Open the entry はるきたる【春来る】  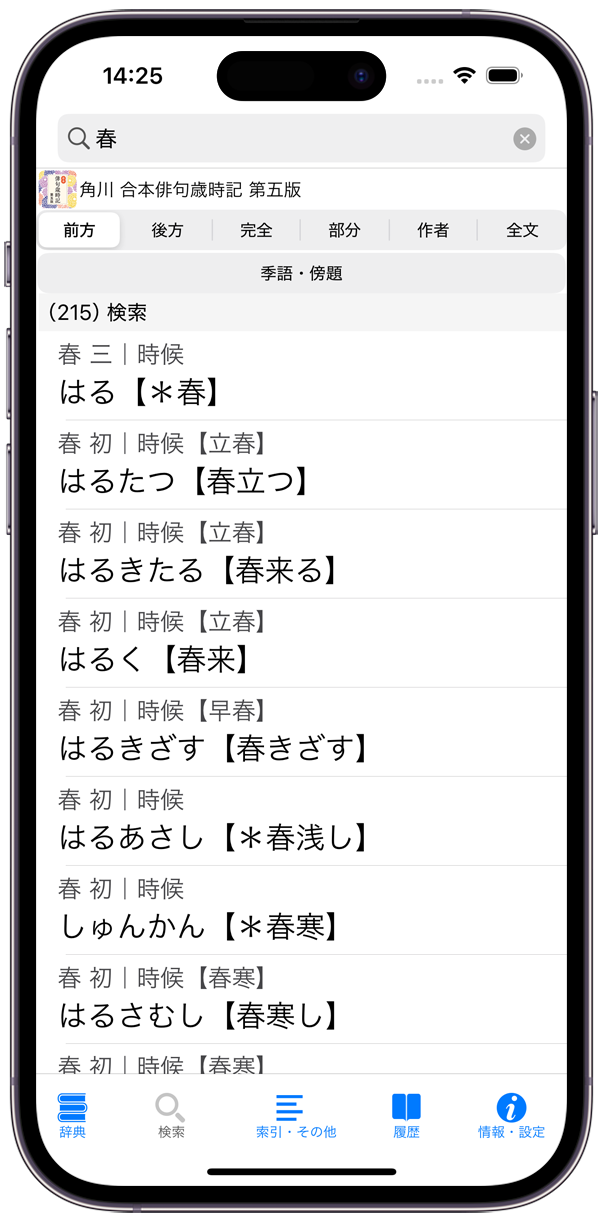(300, 554)
